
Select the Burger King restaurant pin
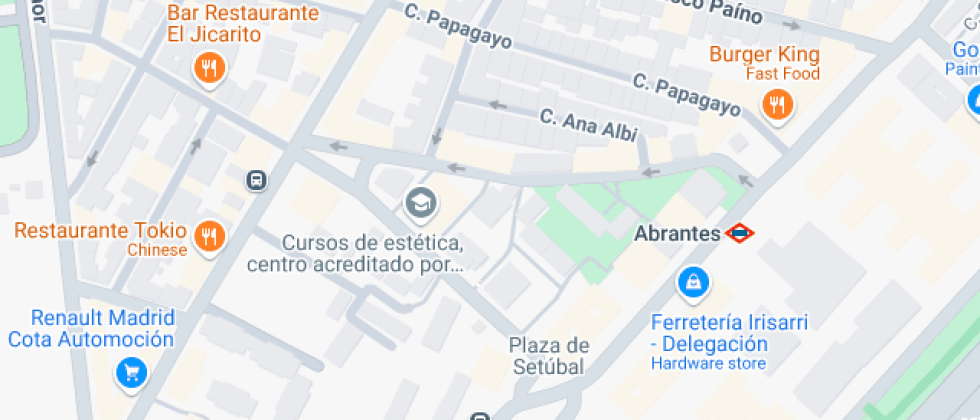[777, 104]
